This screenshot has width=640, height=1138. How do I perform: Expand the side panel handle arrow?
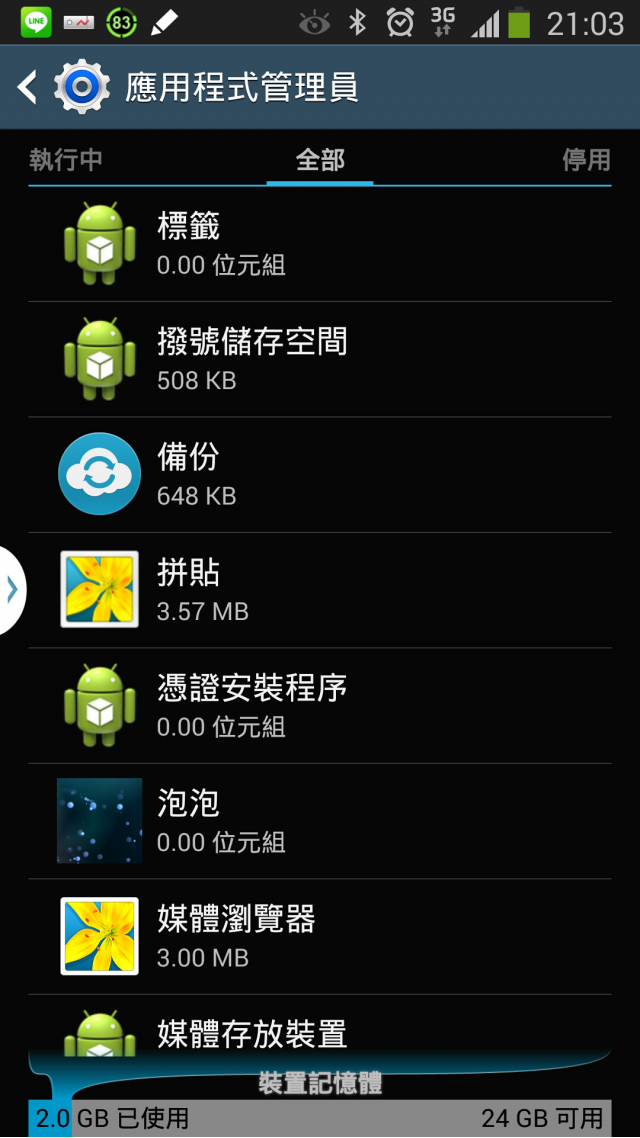click(12, 590)
